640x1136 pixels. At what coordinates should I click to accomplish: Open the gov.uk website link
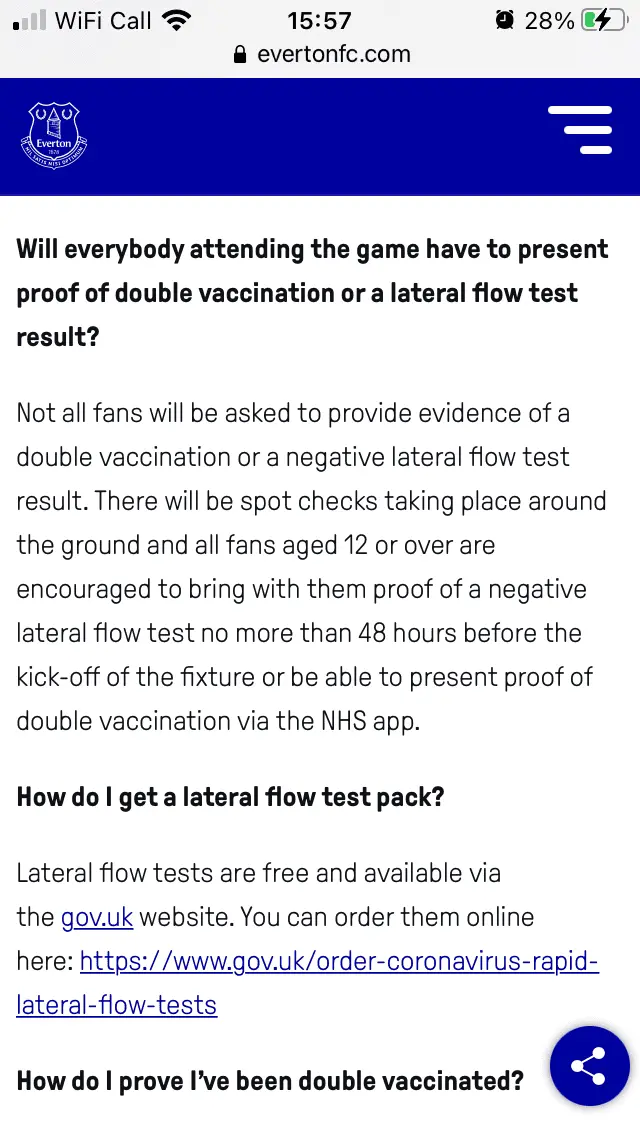(x=97, y=917)
